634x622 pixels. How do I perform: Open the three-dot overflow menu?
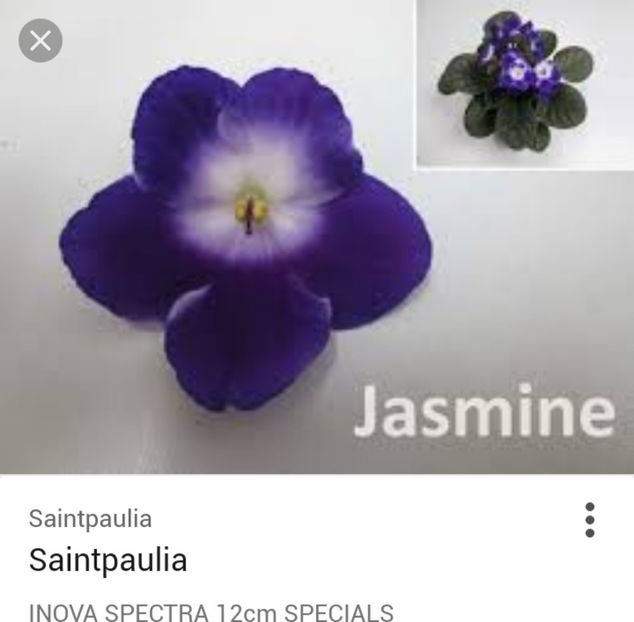point(590,520)
